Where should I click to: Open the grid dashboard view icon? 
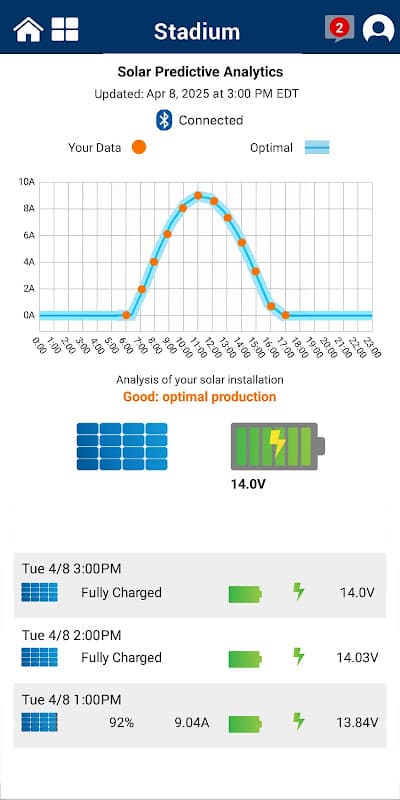pos(65,30)
